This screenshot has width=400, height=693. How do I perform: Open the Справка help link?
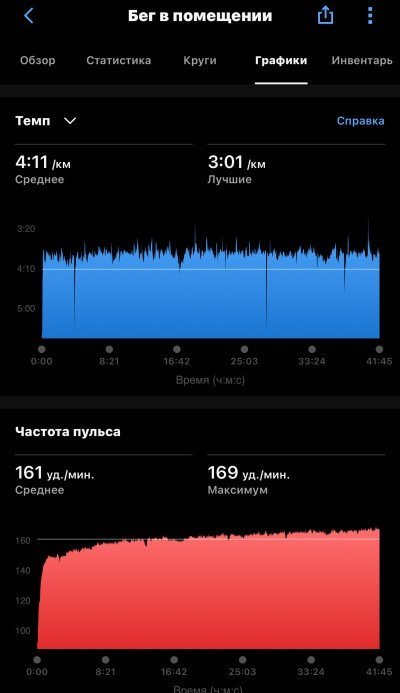(361, 121)
